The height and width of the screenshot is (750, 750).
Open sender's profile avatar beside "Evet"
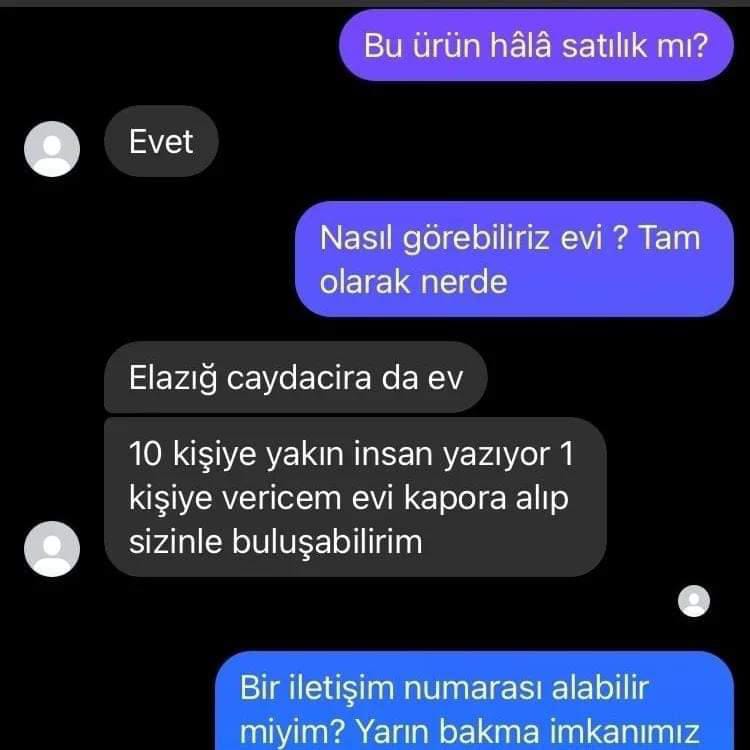tap(52, 149)
